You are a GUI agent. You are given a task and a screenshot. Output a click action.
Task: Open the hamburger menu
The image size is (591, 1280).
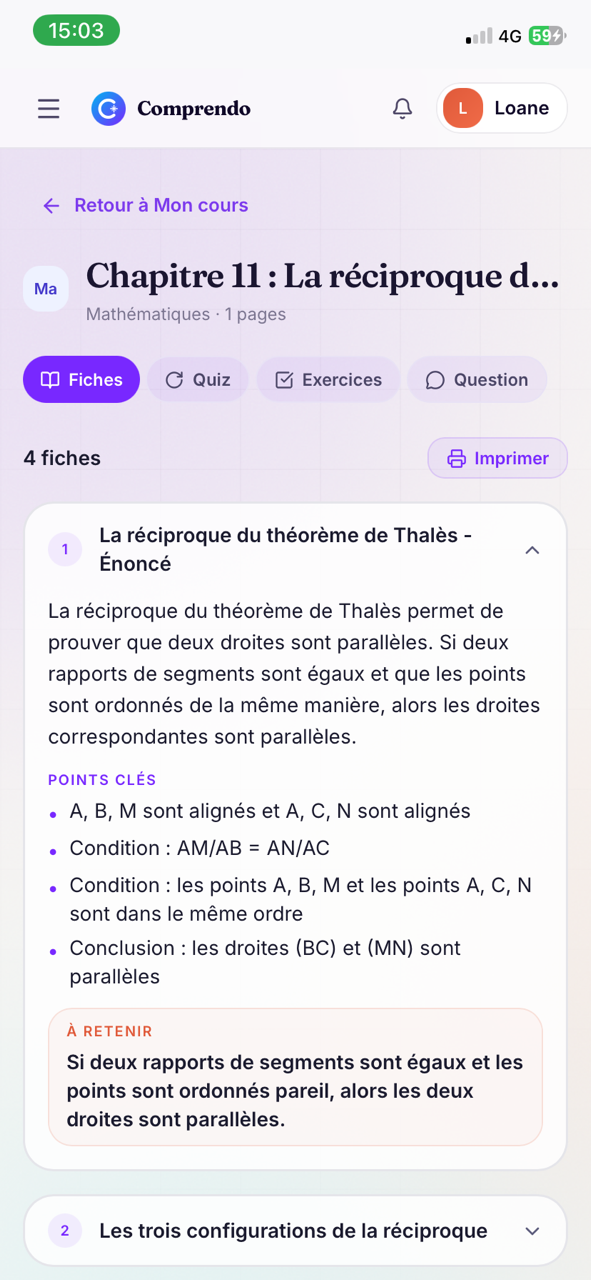[x=48, y=109]
